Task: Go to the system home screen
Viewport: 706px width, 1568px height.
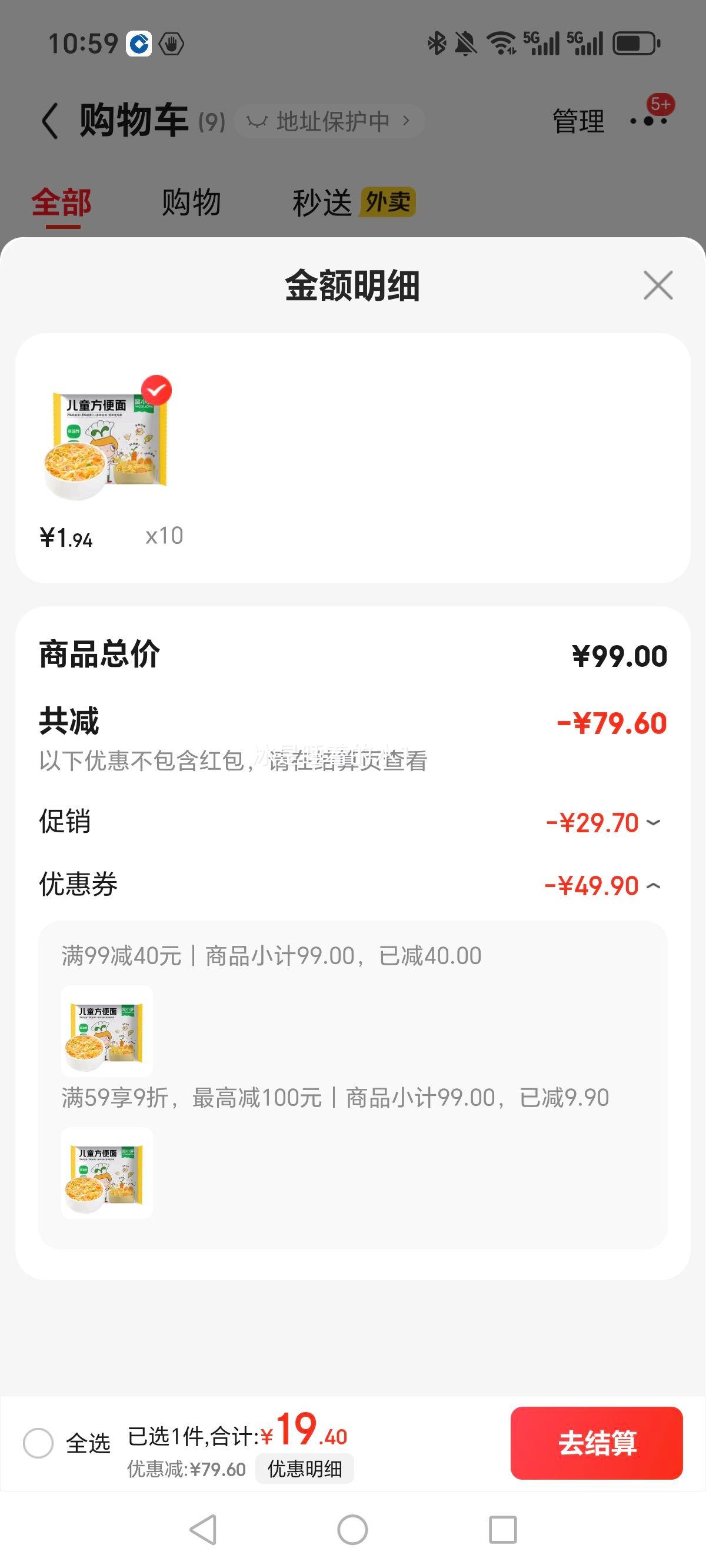Action: coord(352,1530)
